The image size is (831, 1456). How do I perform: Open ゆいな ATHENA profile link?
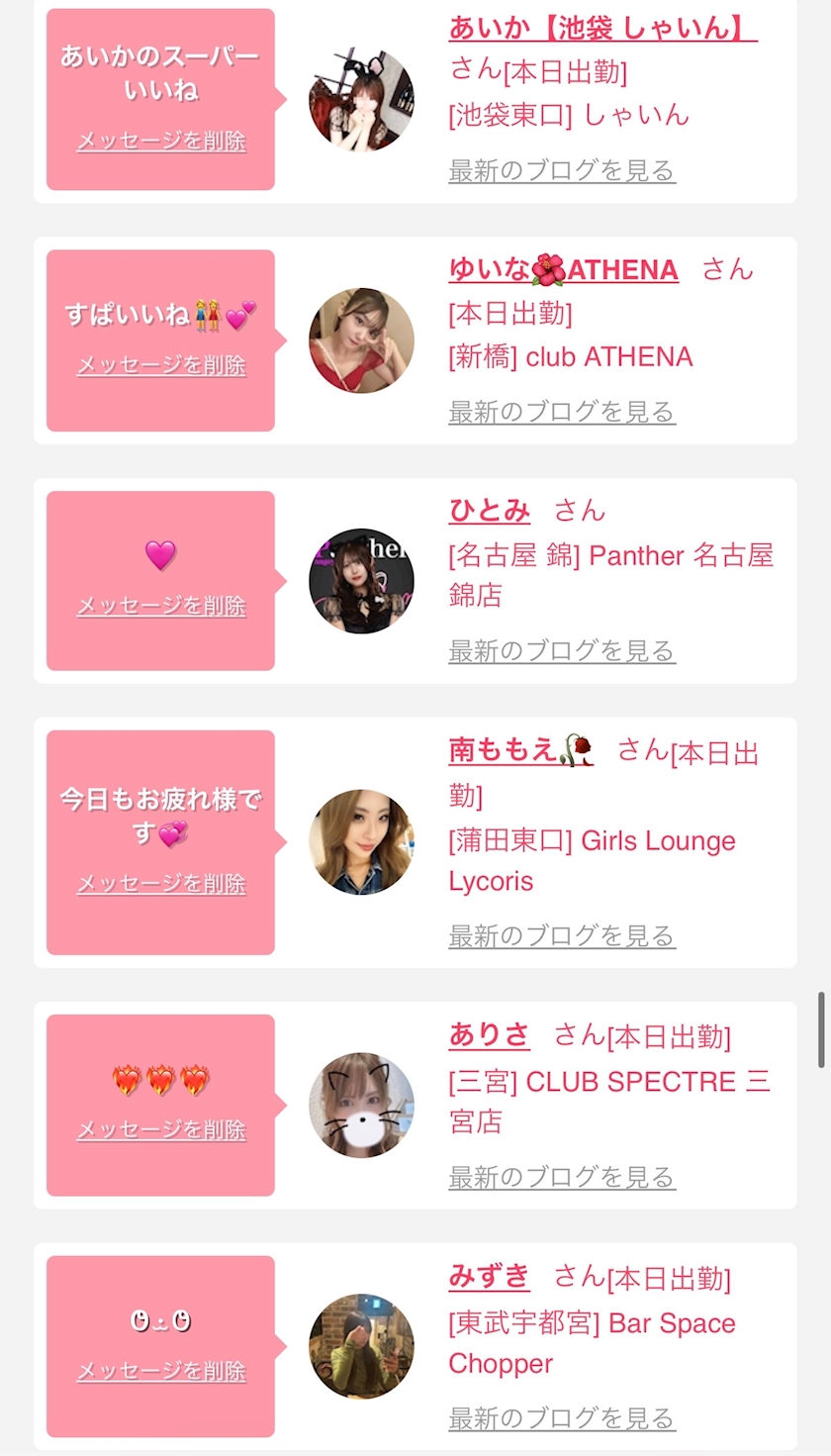[564, 269]
